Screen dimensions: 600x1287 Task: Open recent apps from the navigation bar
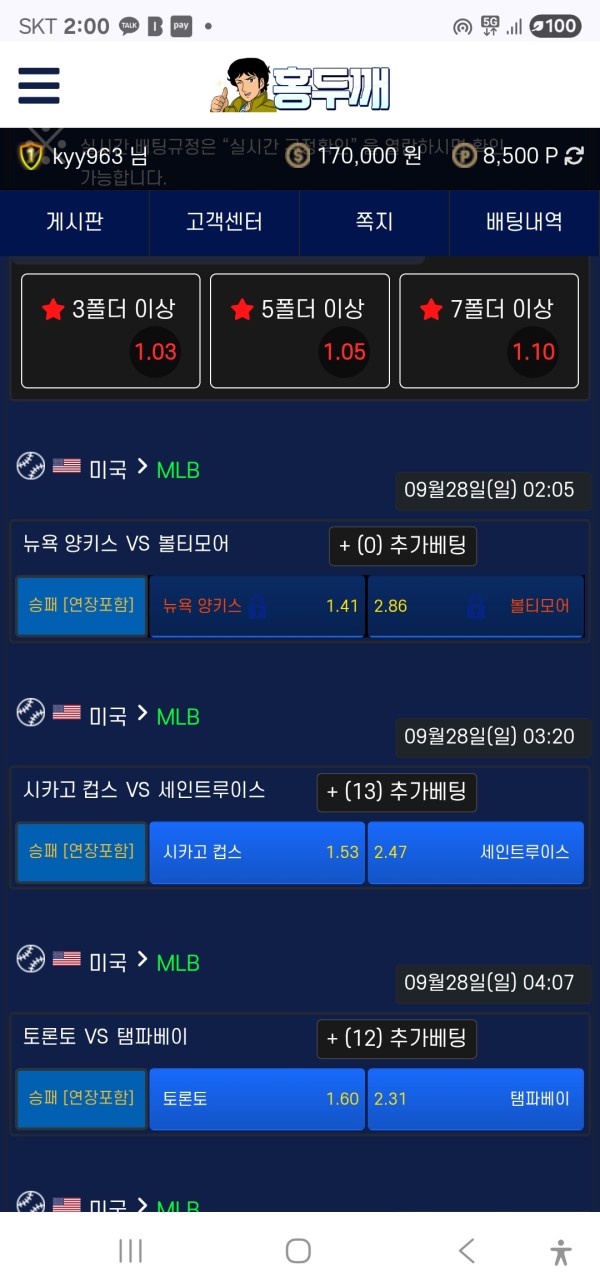click(x=131, y=1250)
